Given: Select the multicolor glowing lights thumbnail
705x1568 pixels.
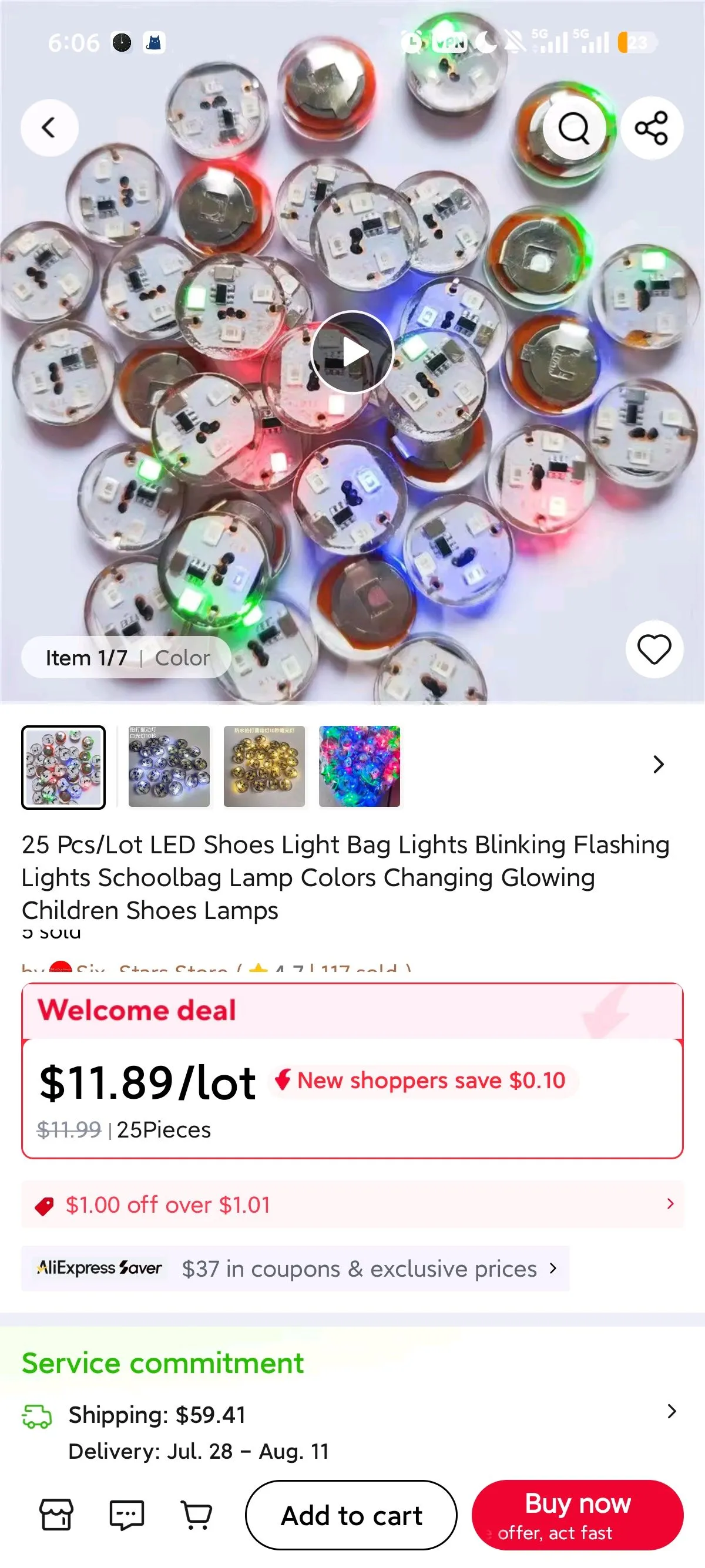Looking at the screenshot, I should (359, 766).
